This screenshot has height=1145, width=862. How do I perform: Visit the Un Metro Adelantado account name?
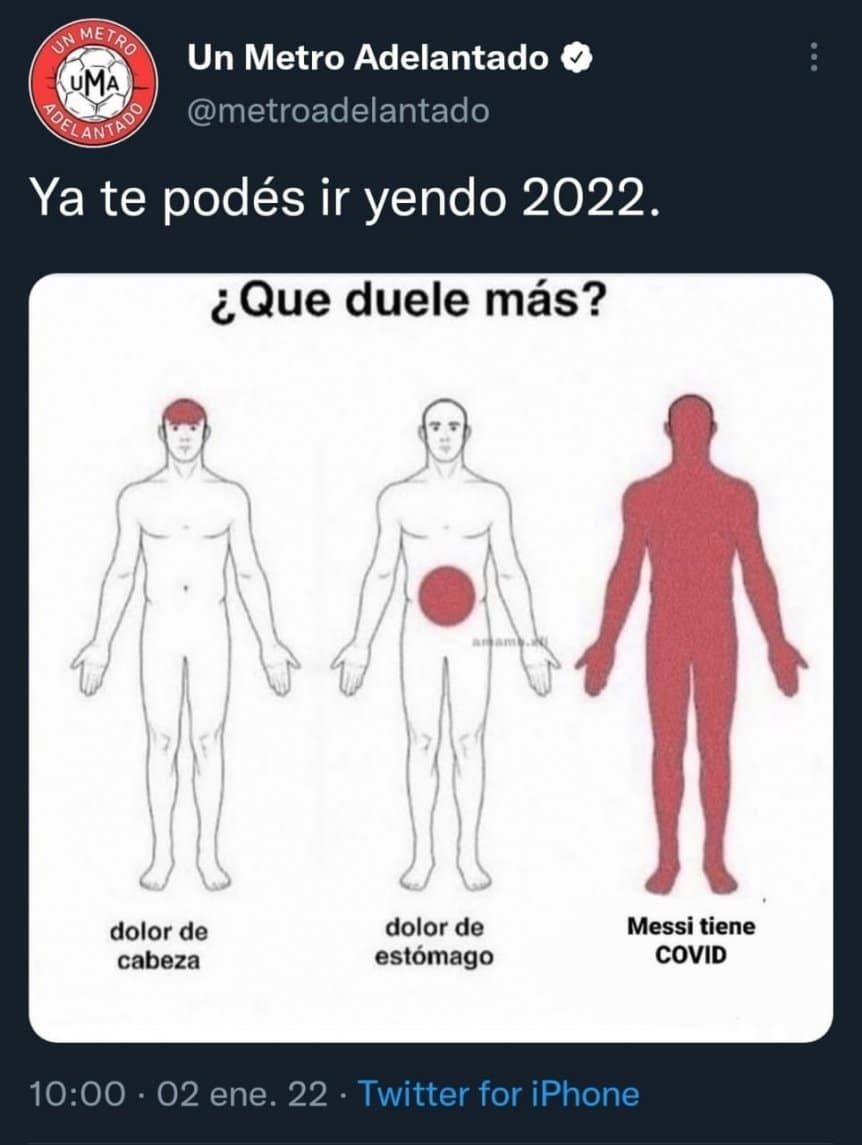367,59
